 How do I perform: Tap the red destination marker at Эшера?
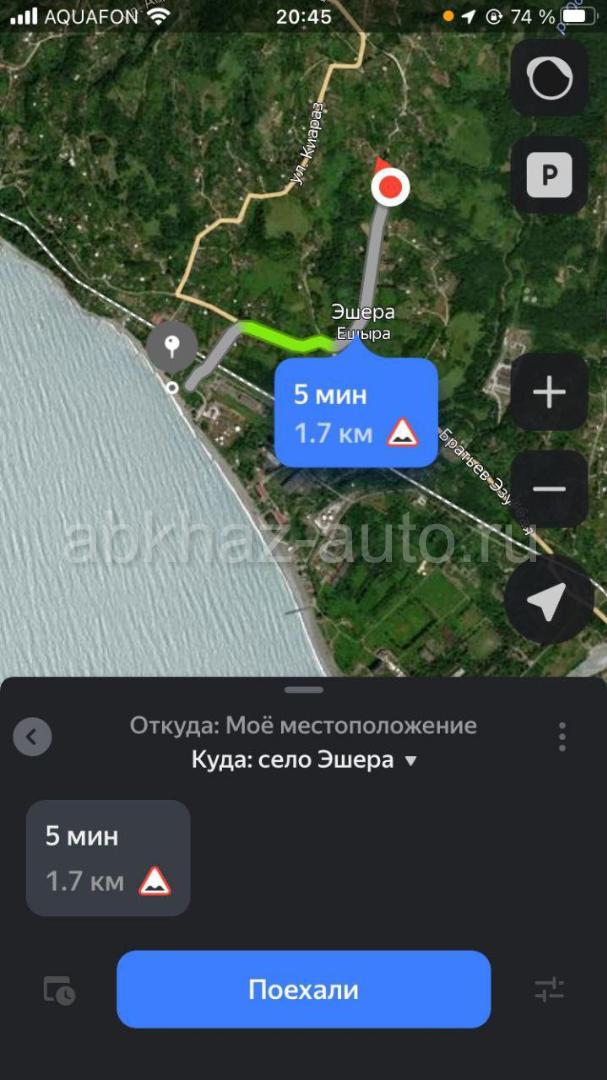tap(390, 187)
